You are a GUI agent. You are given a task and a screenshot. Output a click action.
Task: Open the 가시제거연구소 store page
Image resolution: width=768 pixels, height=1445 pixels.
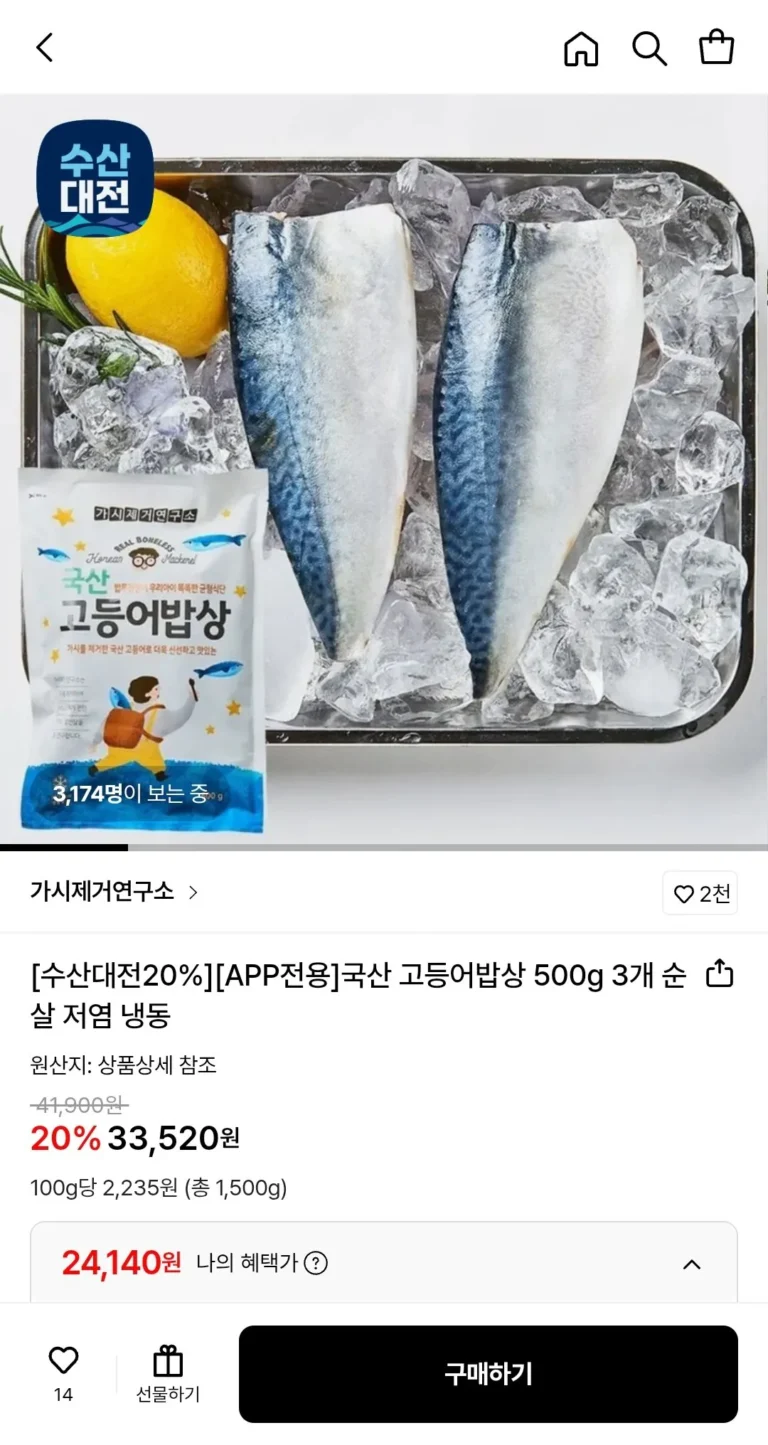click(114, 892)
